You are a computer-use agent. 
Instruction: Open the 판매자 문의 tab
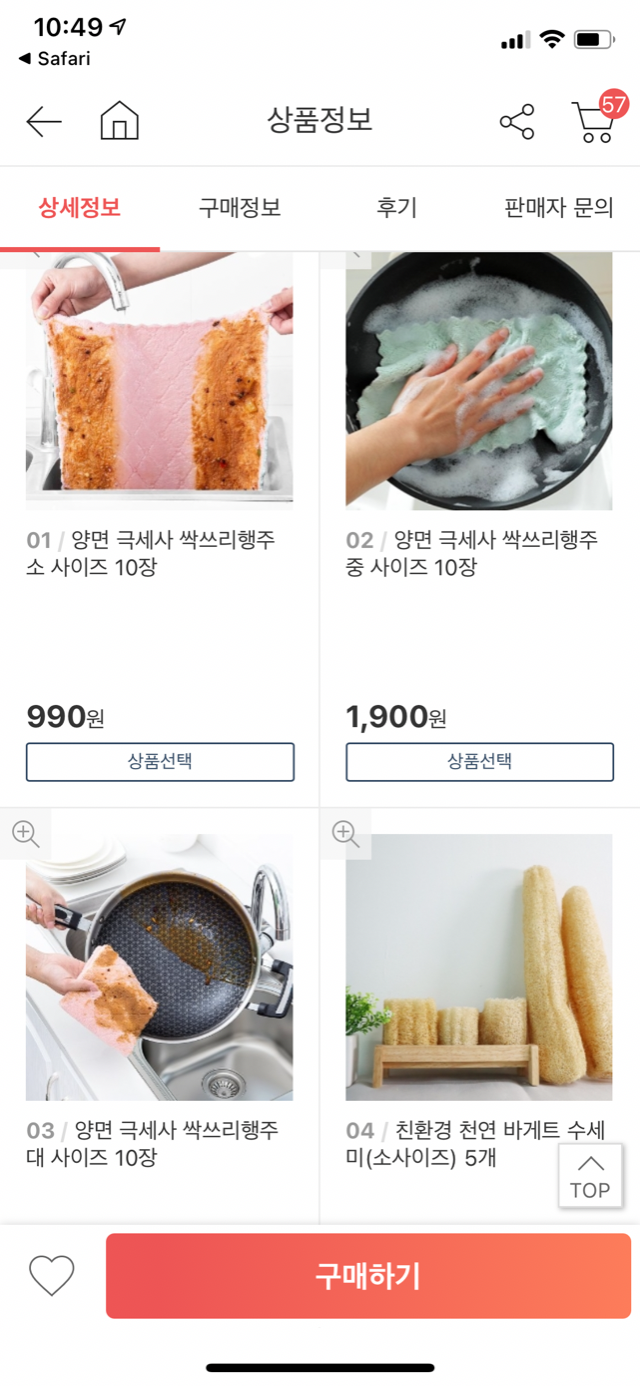(558, 208)
